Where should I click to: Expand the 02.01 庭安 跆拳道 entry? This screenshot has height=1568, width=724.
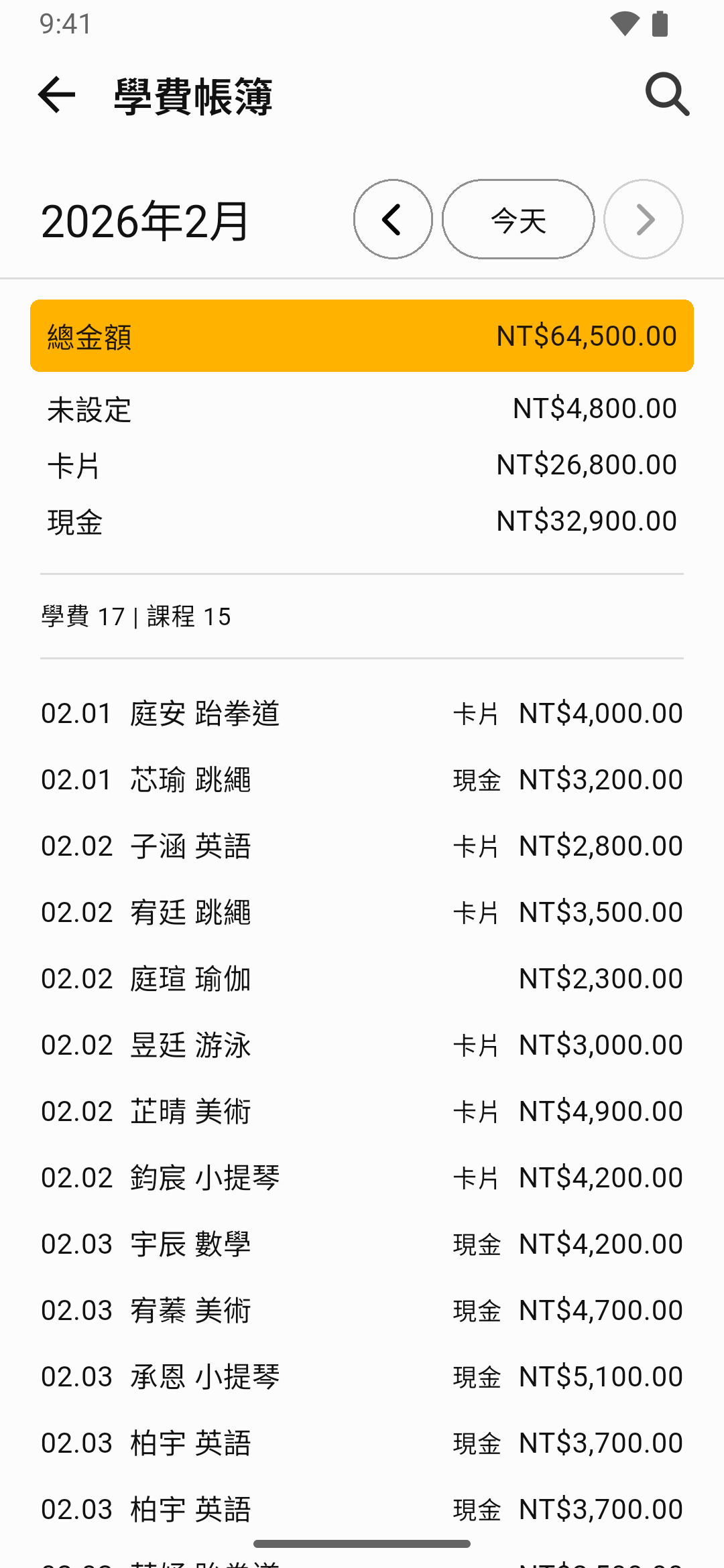pyautogui.click(x=362, y=712)
